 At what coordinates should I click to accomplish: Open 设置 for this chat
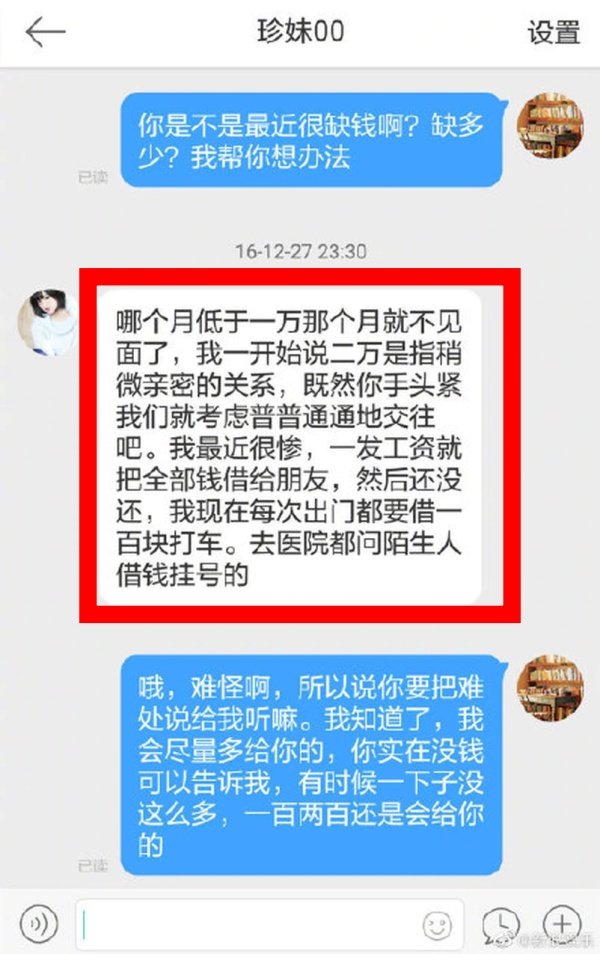(x=553, y=32)
